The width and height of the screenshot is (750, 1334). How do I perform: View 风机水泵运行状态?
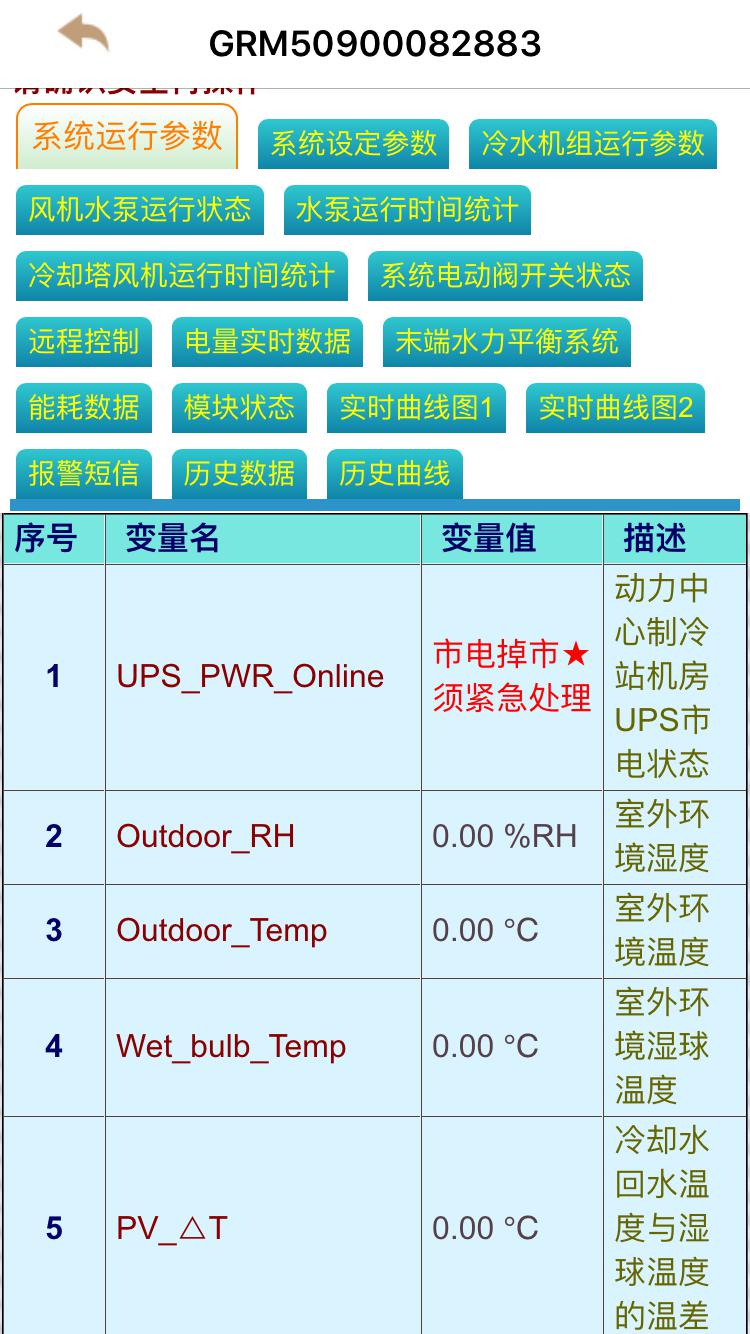click(139, 210)
